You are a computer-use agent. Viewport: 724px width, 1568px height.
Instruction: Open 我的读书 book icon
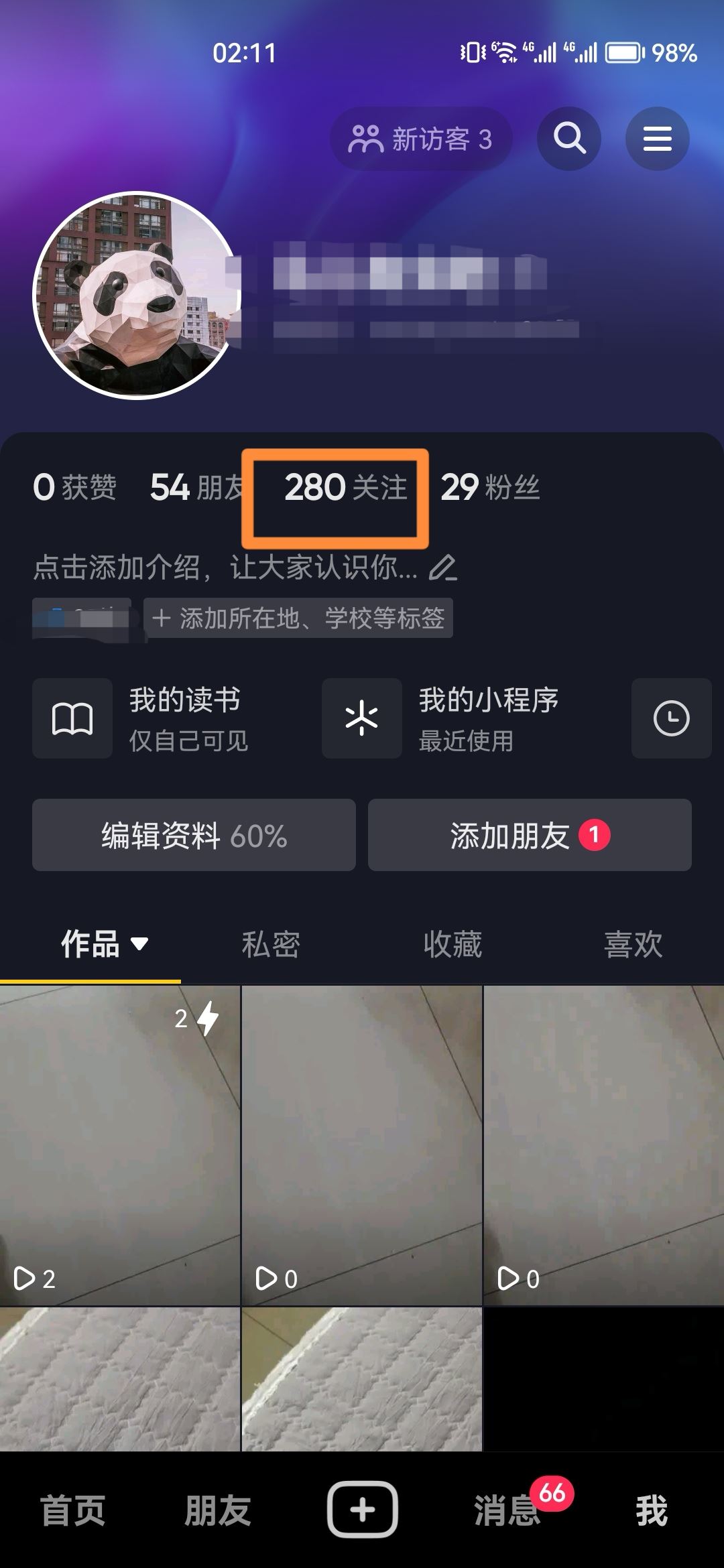click(72, 718)
